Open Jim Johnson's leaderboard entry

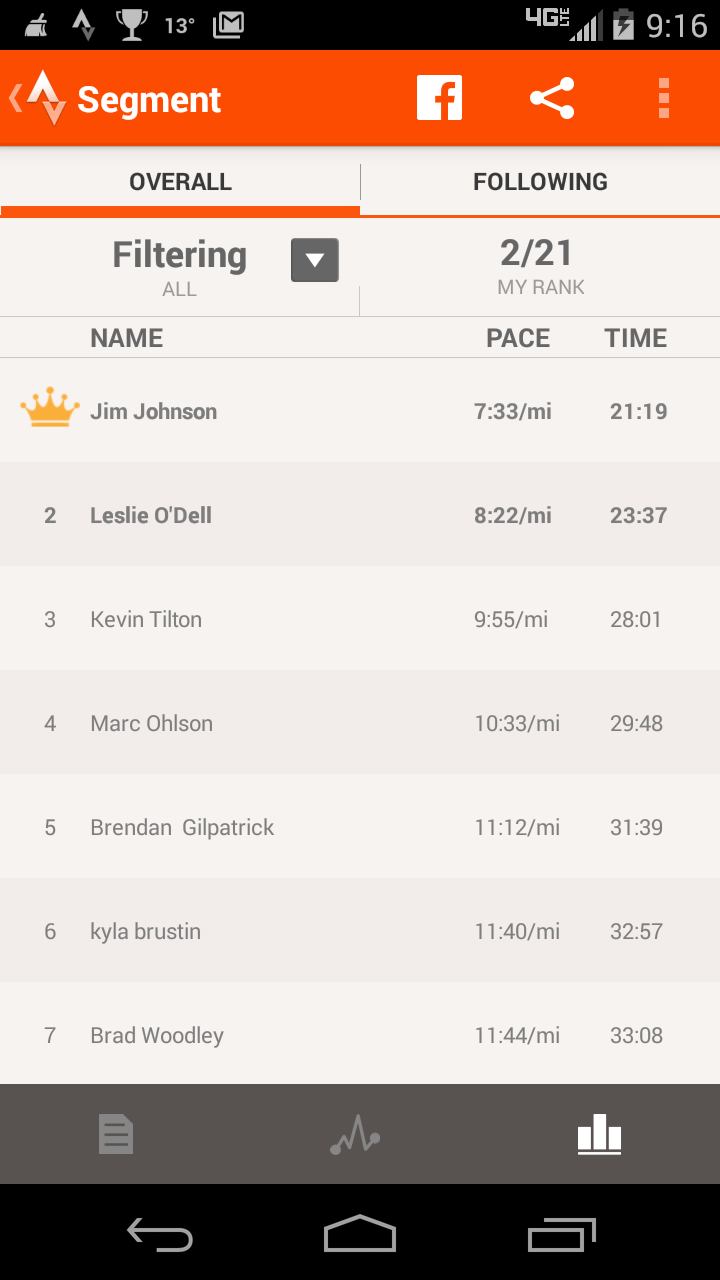[x=360, y=411]
